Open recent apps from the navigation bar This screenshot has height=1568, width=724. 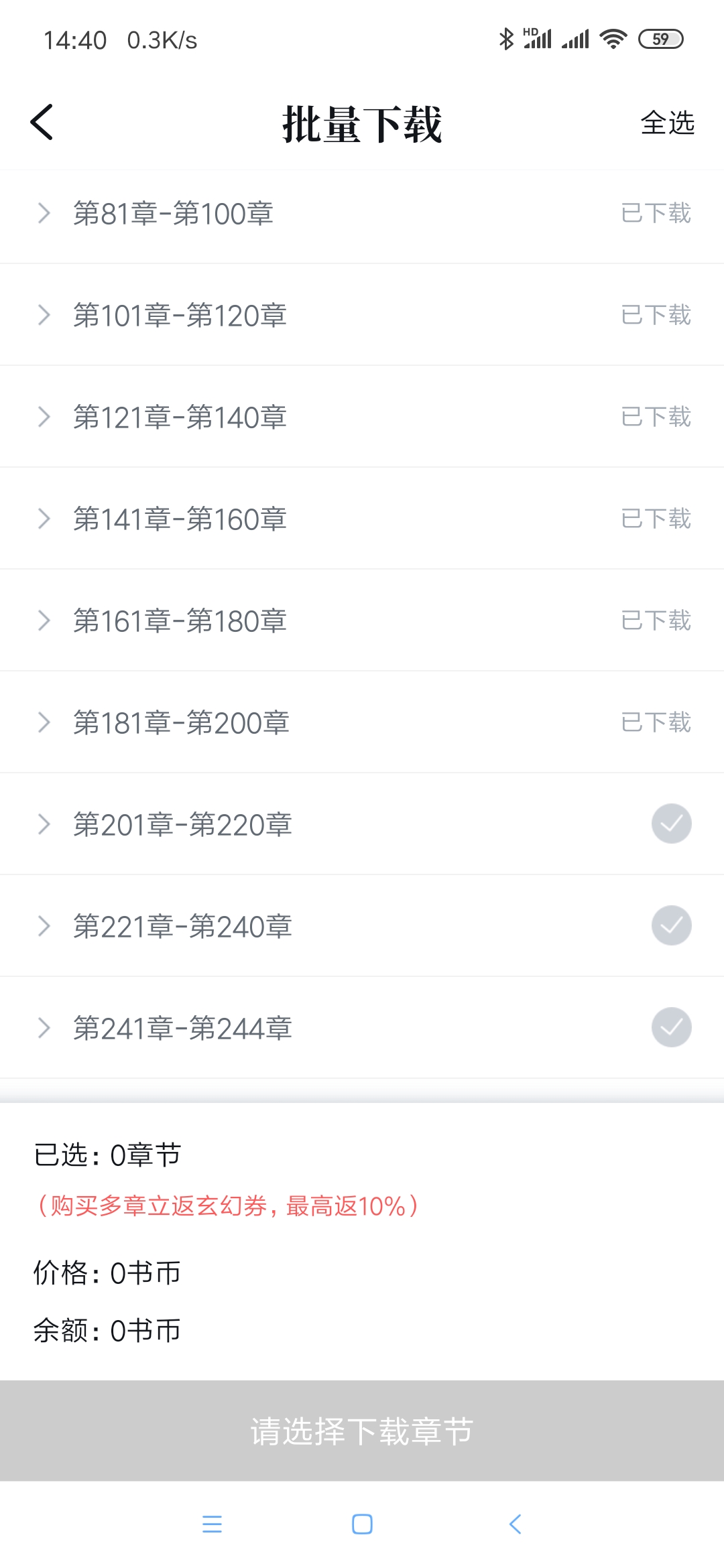tap(212, 1524)
